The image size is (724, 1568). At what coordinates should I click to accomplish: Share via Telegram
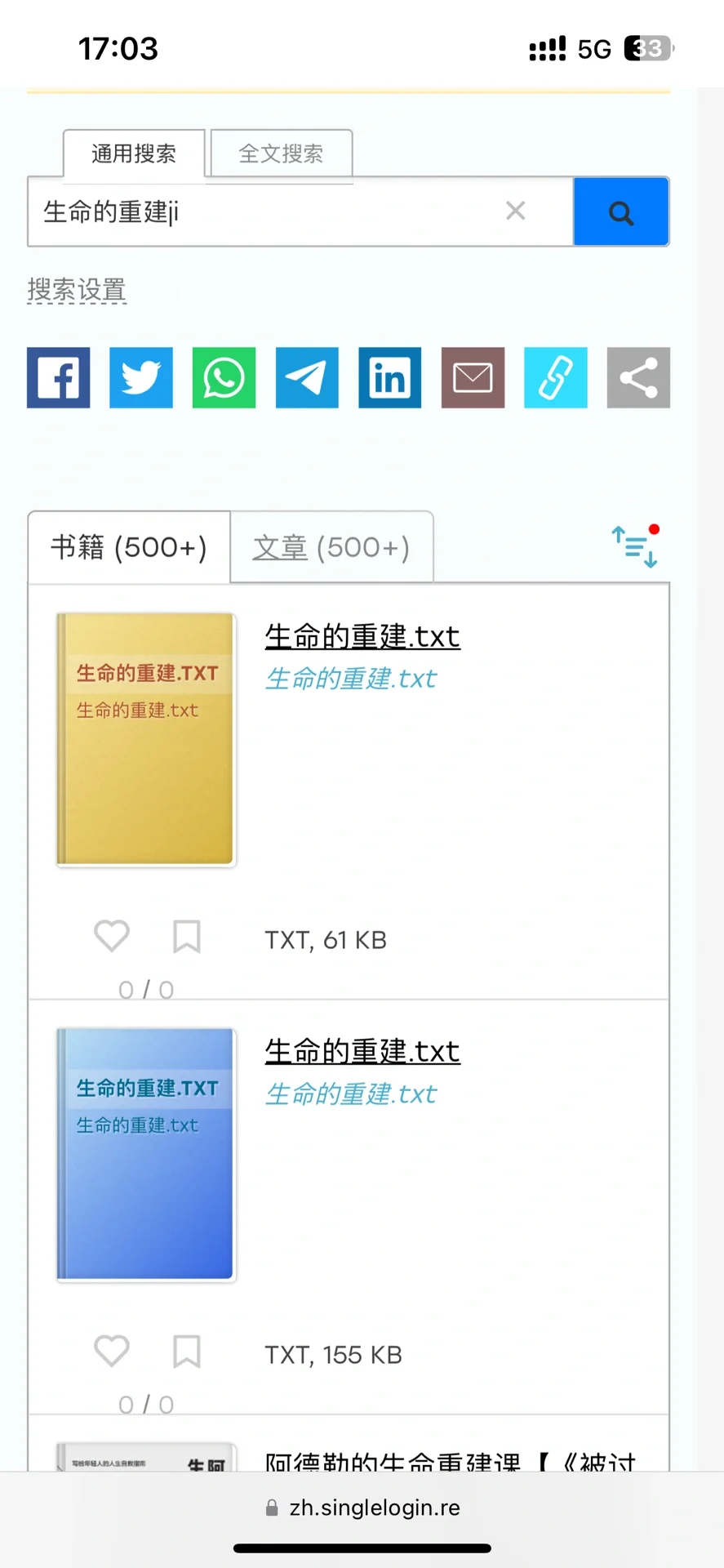[x=307, y=377]
